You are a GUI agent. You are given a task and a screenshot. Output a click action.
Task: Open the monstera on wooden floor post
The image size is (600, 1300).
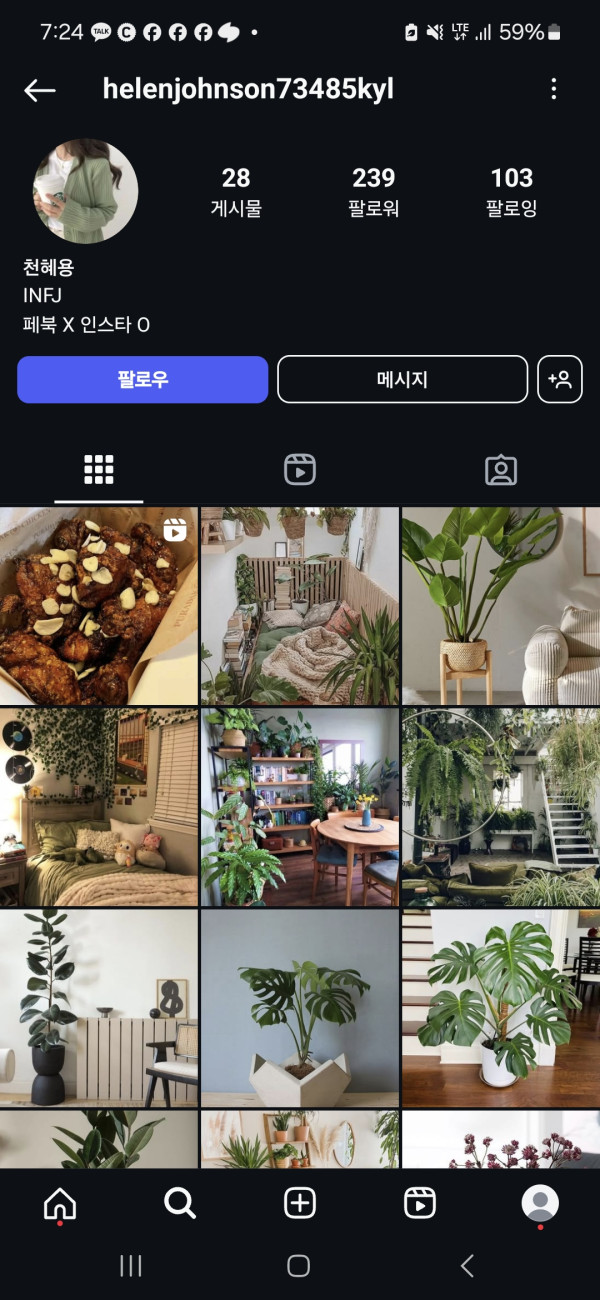point(500,1008)
